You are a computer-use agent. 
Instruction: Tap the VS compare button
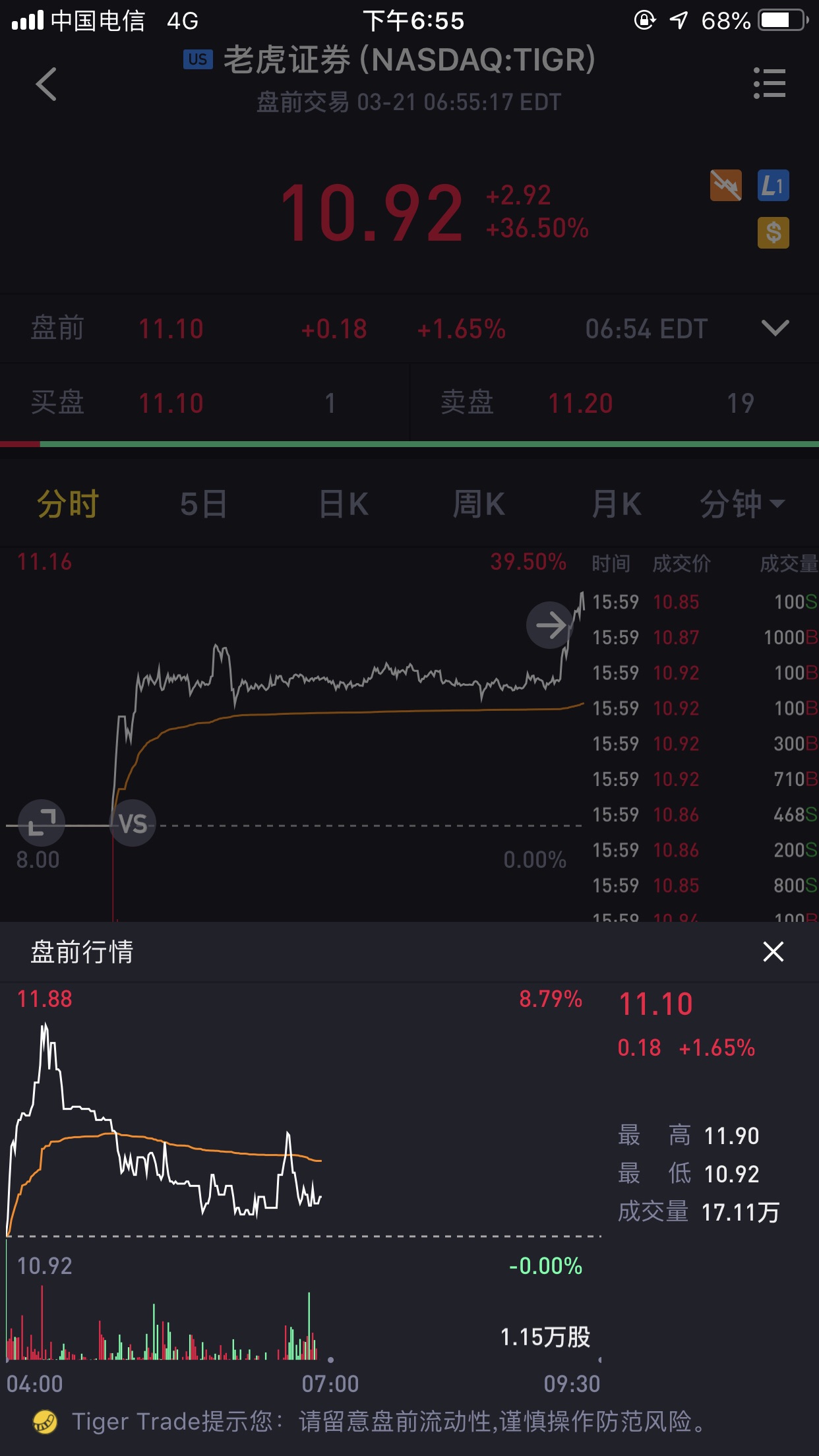tap(133, 823)
